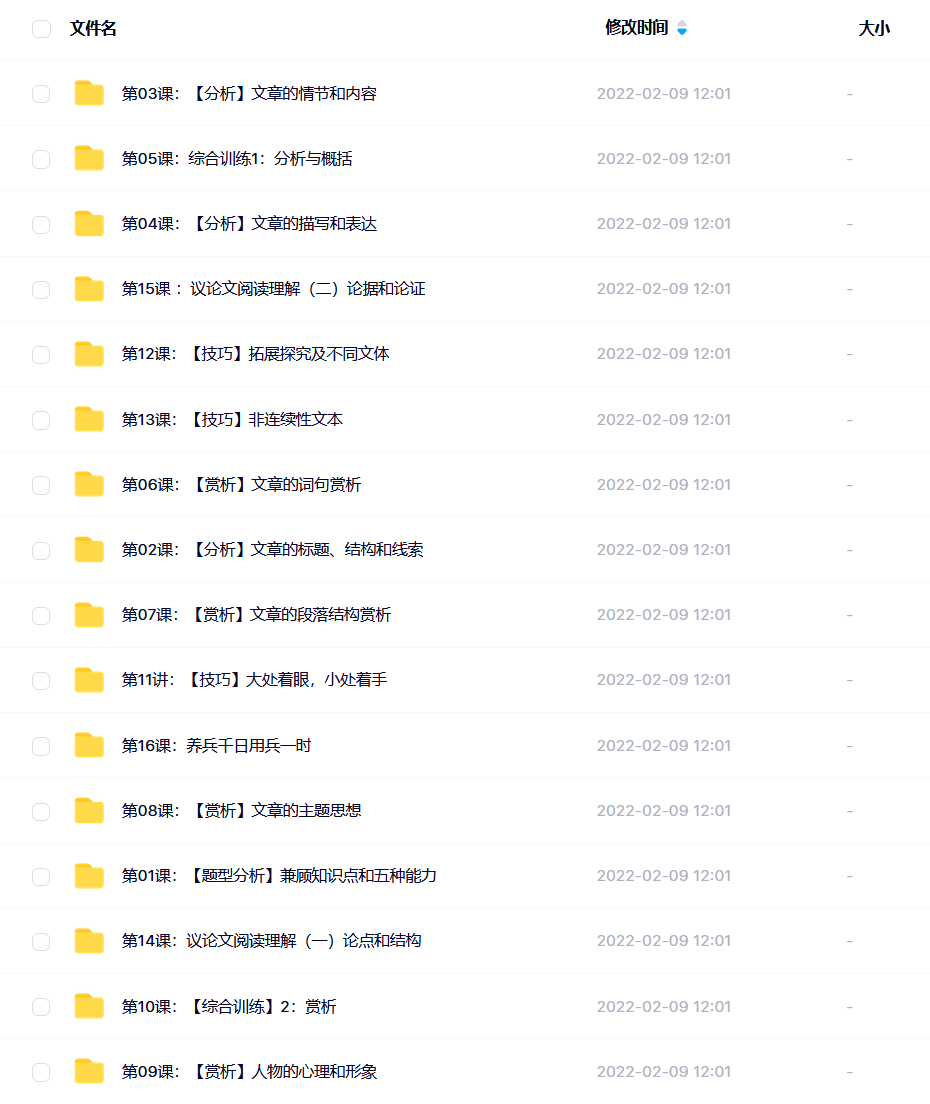The image size is (930, 1104).
Task: Open folder 第12课 拓展探究及不同文体
Action: pyautogui.click(x=255, y=354)
